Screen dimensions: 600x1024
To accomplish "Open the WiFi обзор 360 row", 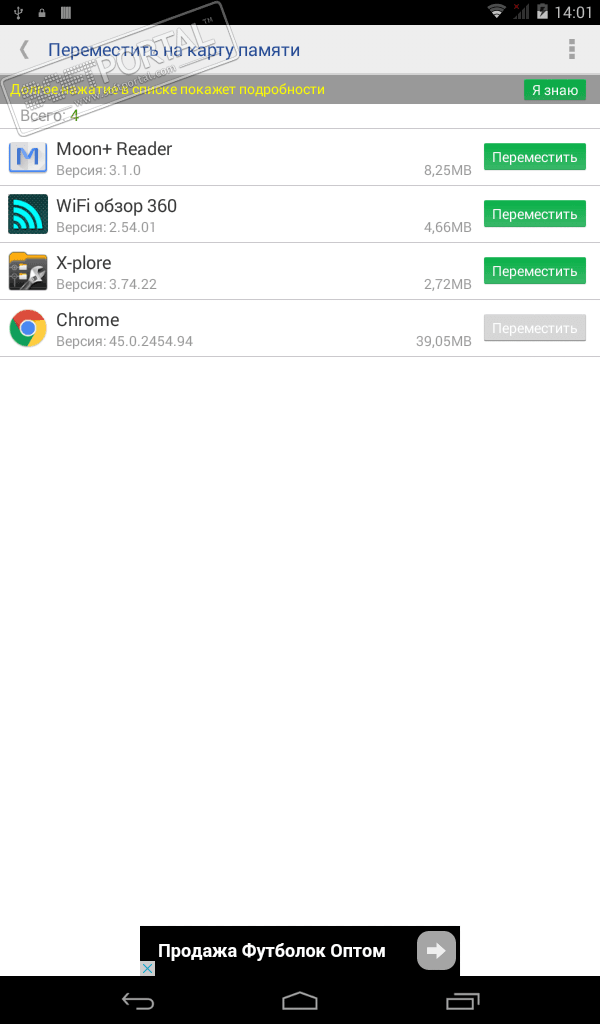I will (x=240, y=214).
